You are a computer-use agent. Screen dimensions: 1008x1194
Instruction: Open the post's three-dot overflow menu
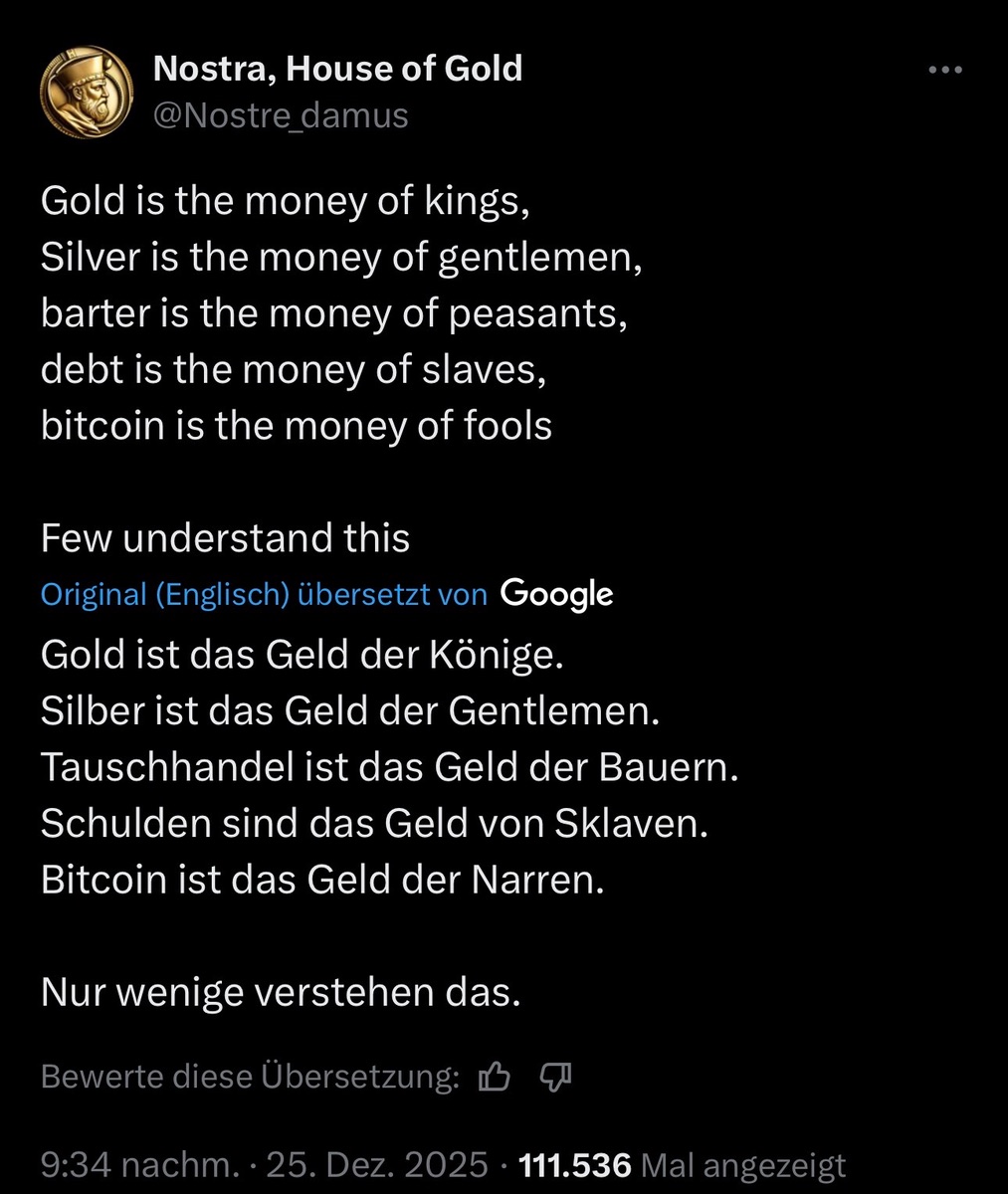(944, 70)
